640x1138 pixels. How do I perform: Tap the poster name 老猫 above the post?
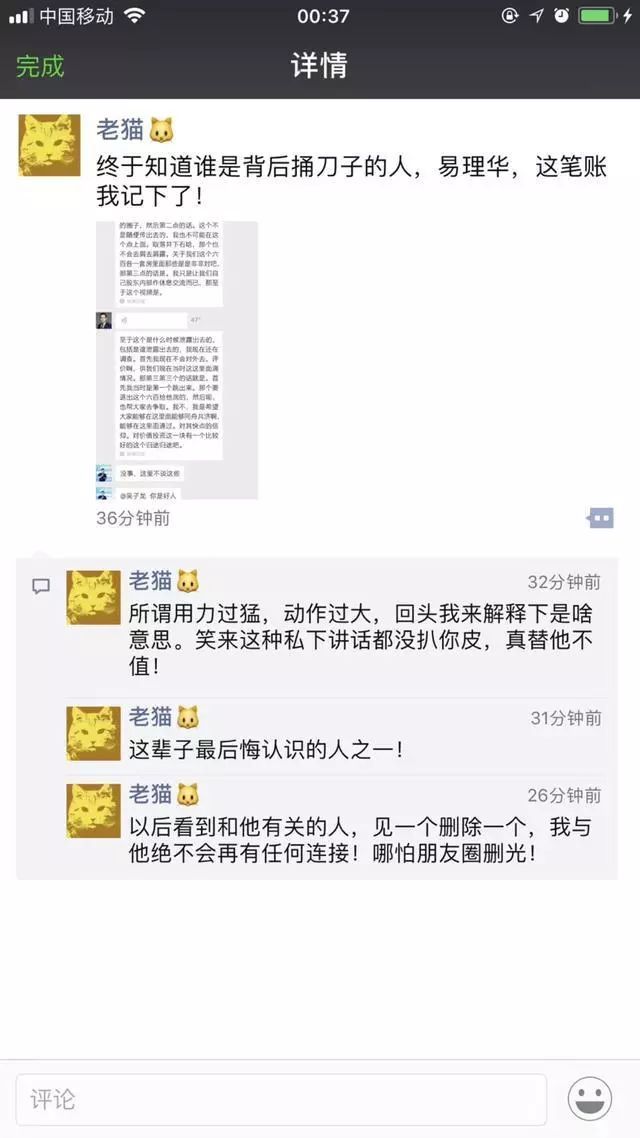121,129
